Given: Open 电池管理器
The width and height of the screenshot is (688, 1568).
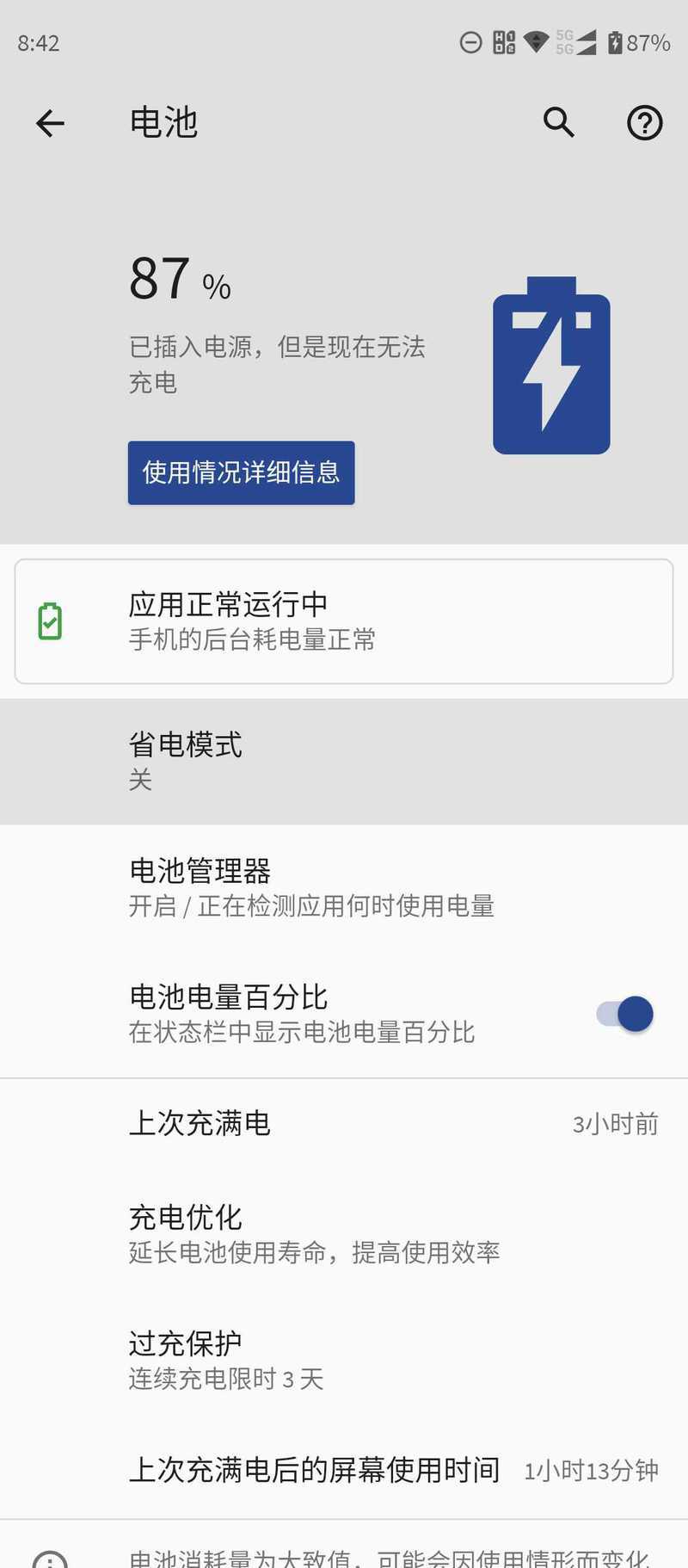Looking at the screenshot, I should click(344, 887).
